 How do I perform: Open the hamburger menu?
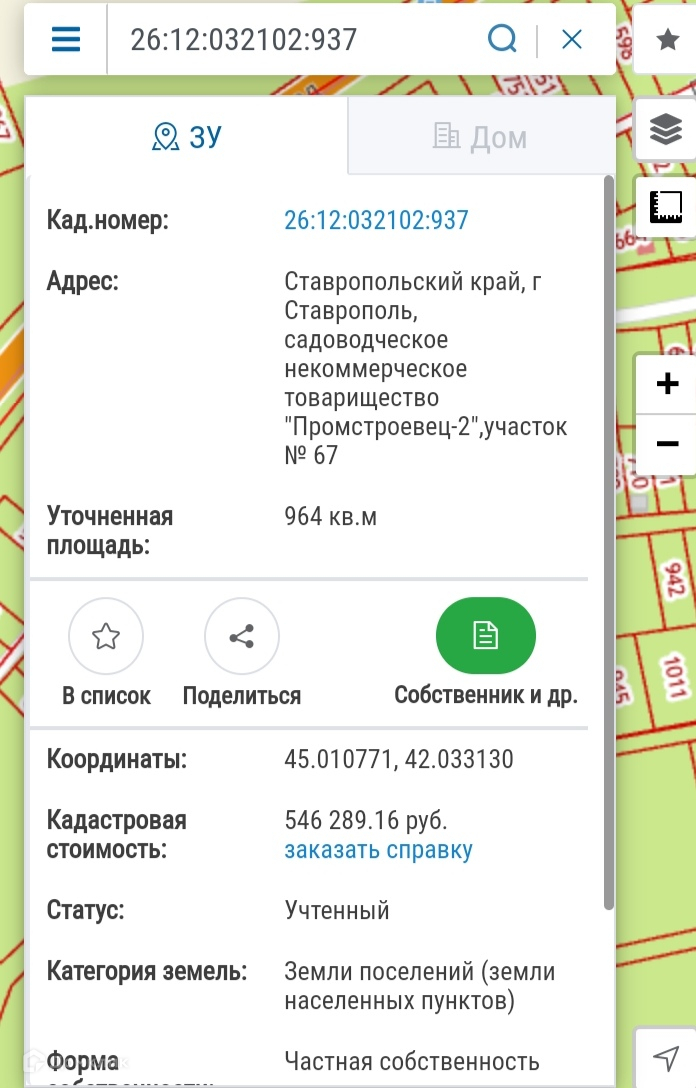point(66,39)
